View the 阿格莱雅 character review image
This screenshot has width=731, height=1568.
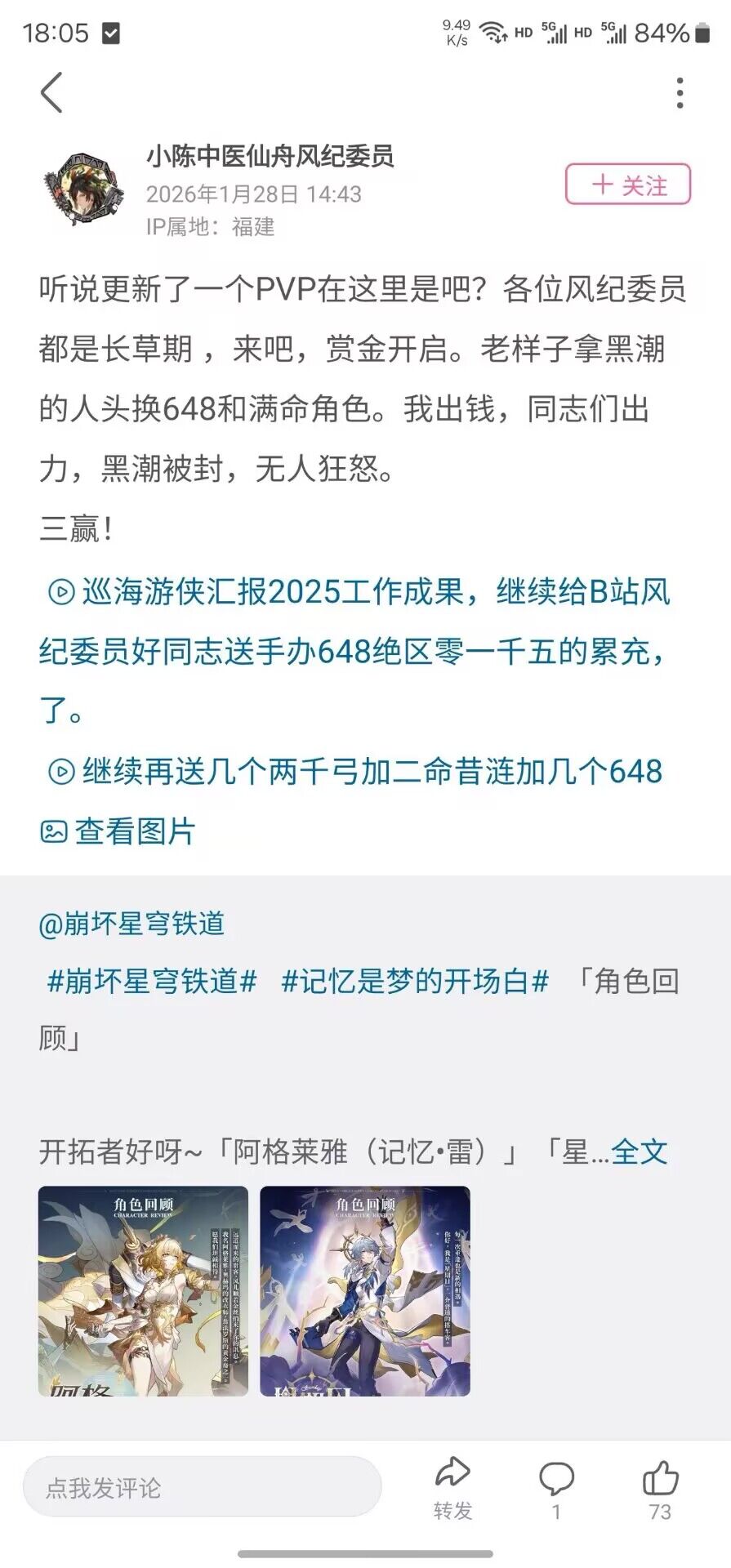(x=143, y=1291)
